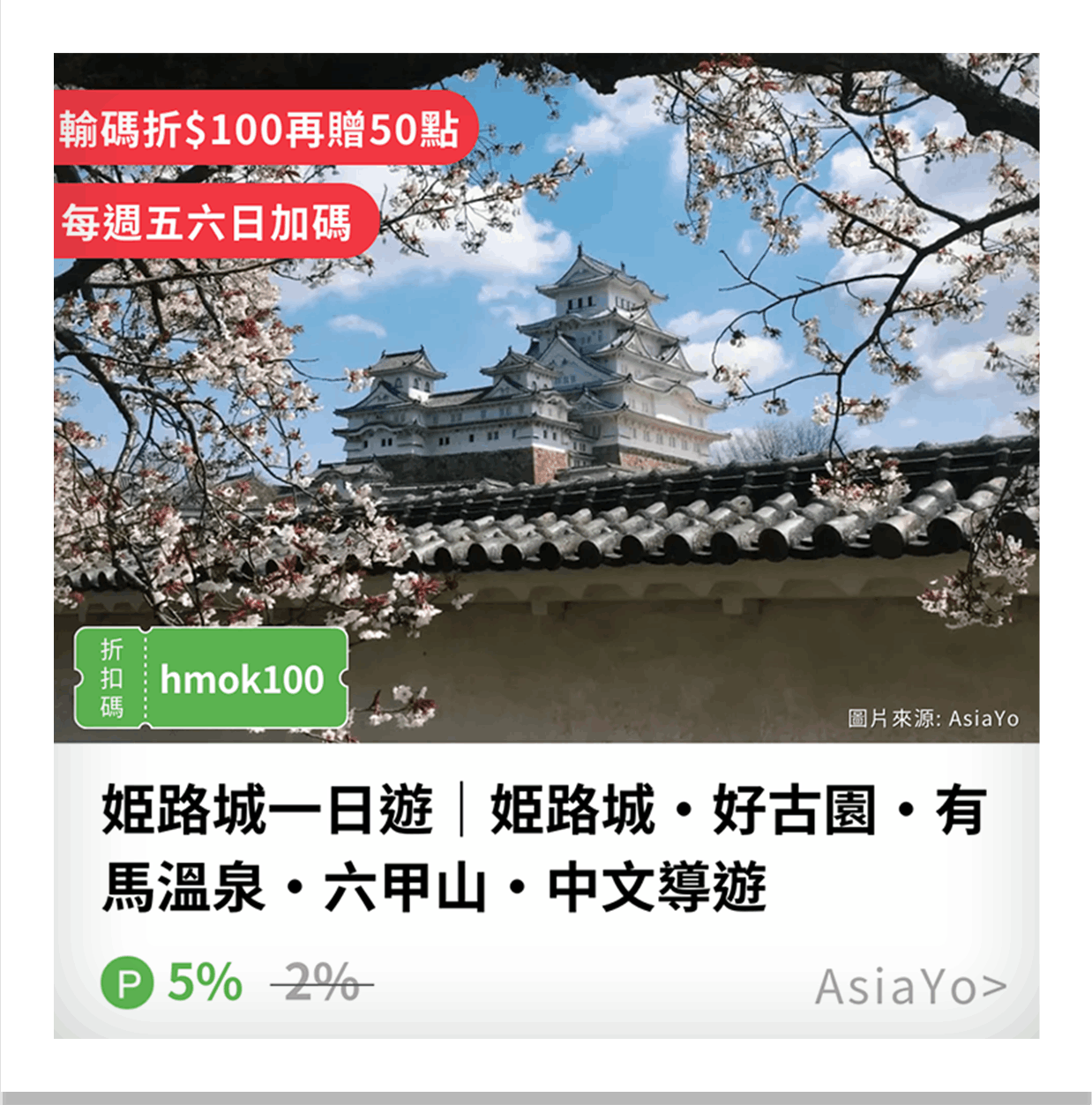The image size is (1092, 1105).
Task: Follow the AsiaYo link
Action: pos(909,987)
